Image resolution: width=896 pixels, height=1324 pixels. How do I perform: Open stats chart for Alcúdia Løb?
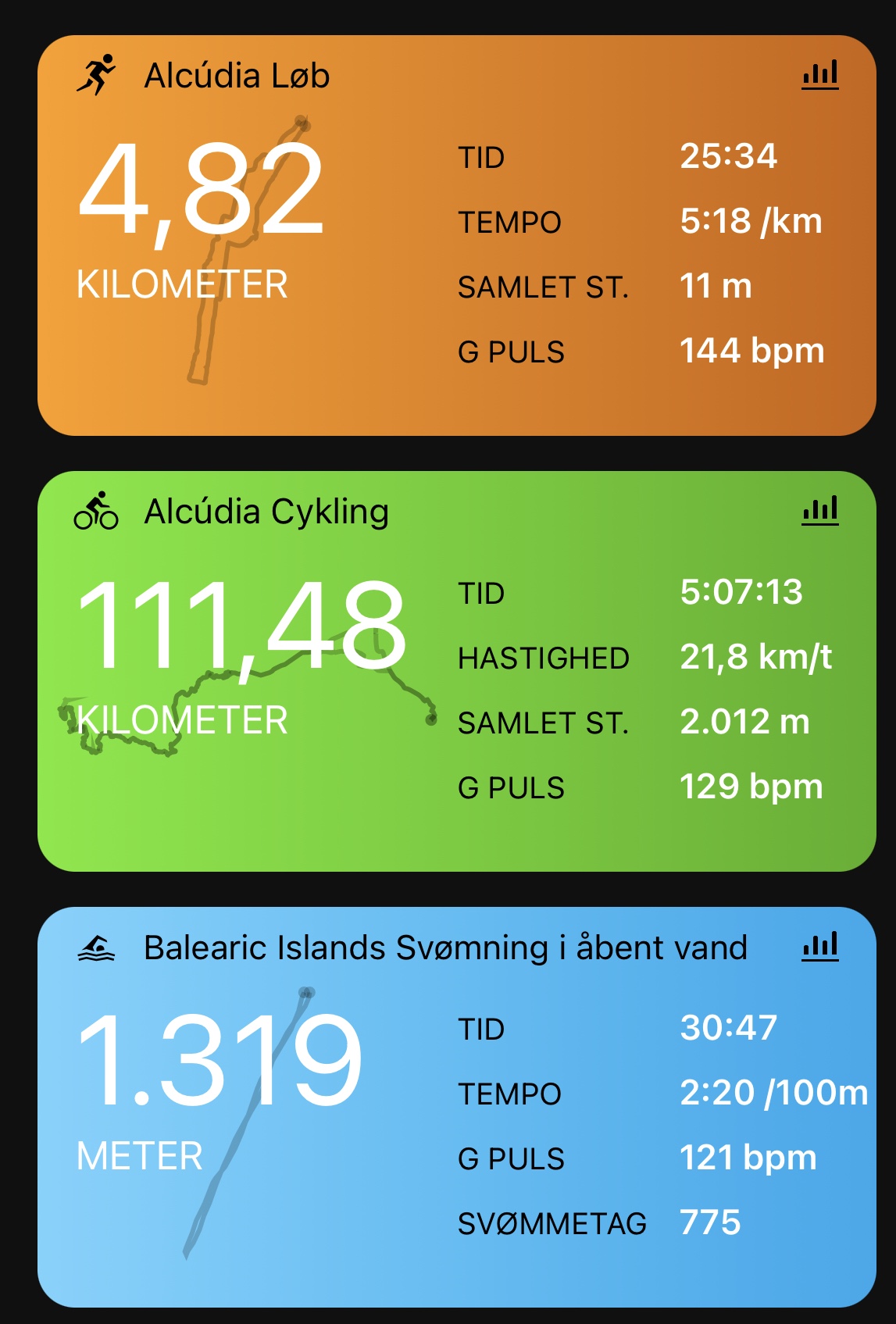tap(819, 75)
